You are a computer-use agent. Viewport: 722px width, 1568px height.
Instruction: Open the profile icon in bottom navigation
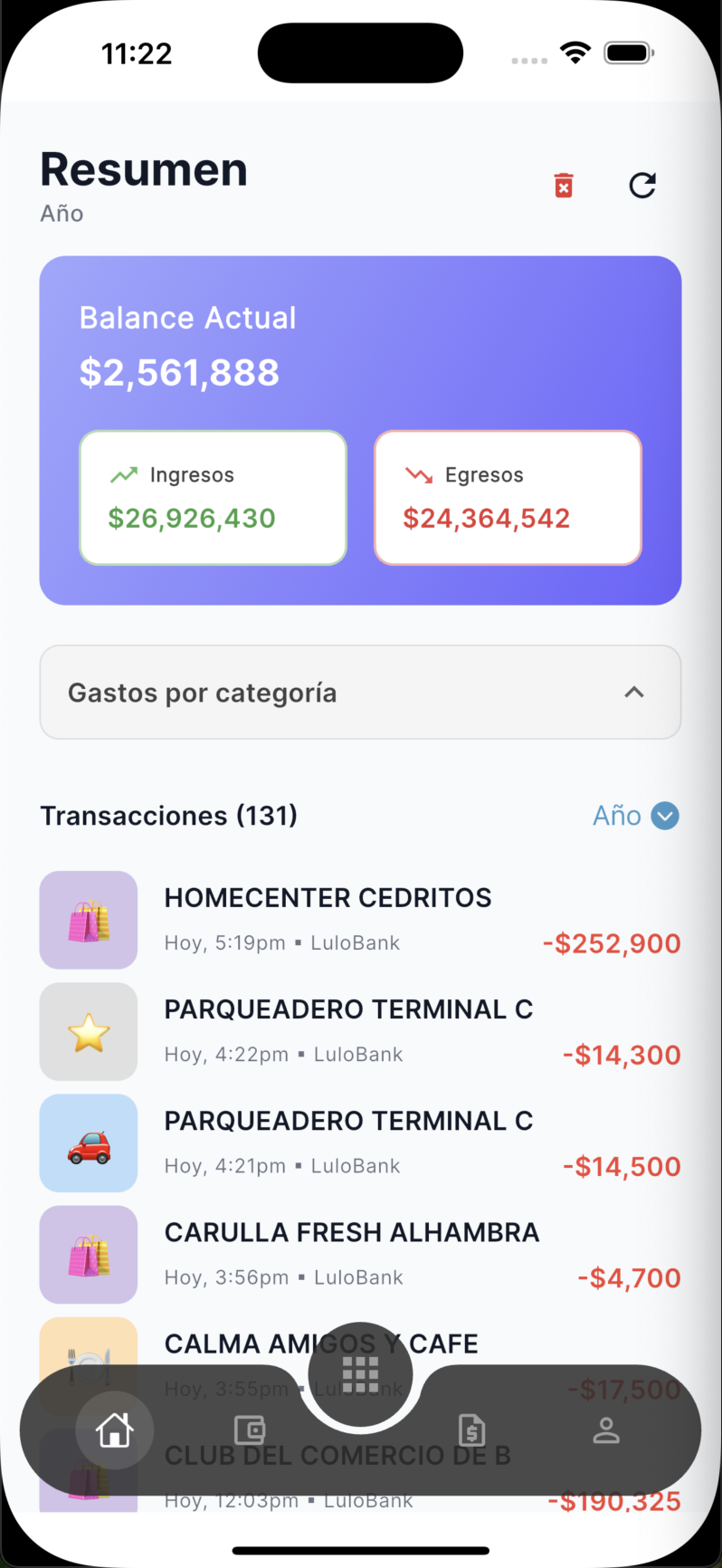click(x=605, y=1430)
